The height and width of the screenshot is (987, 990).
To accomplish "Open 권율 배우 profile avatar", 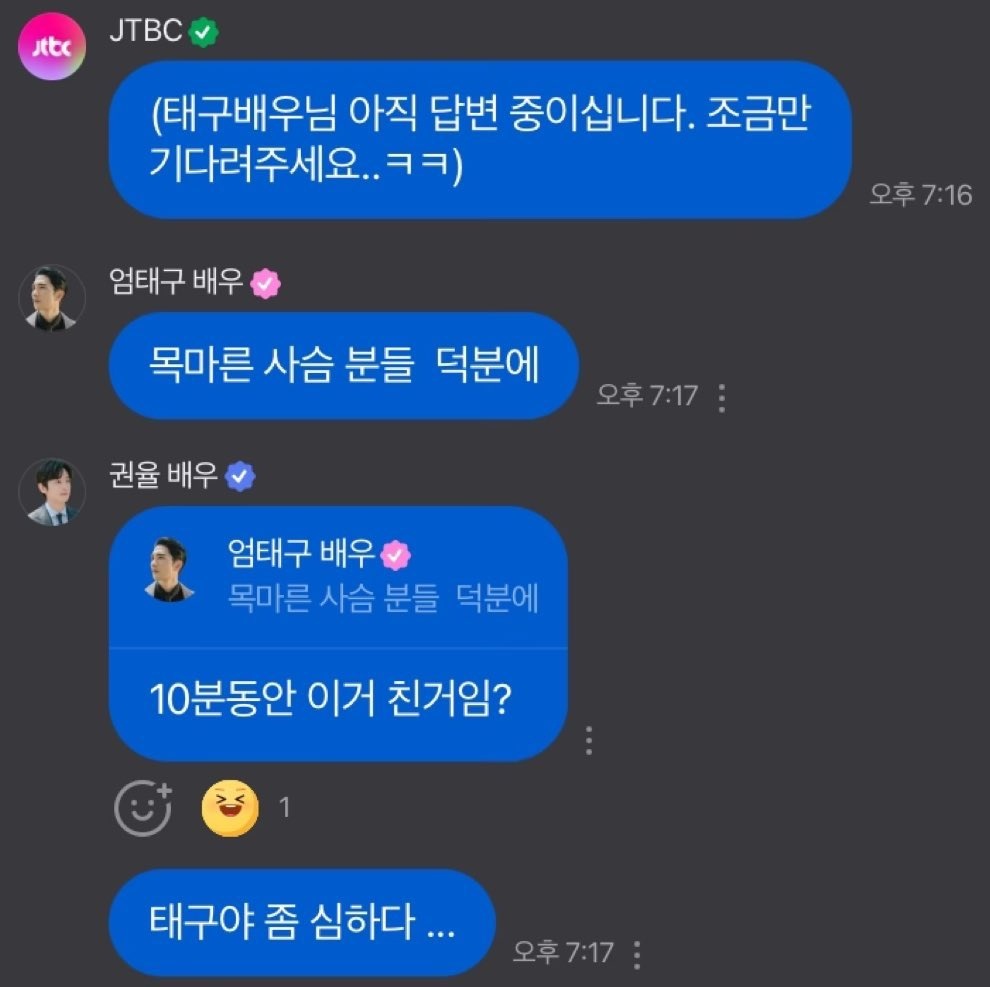I will point(52,491).
